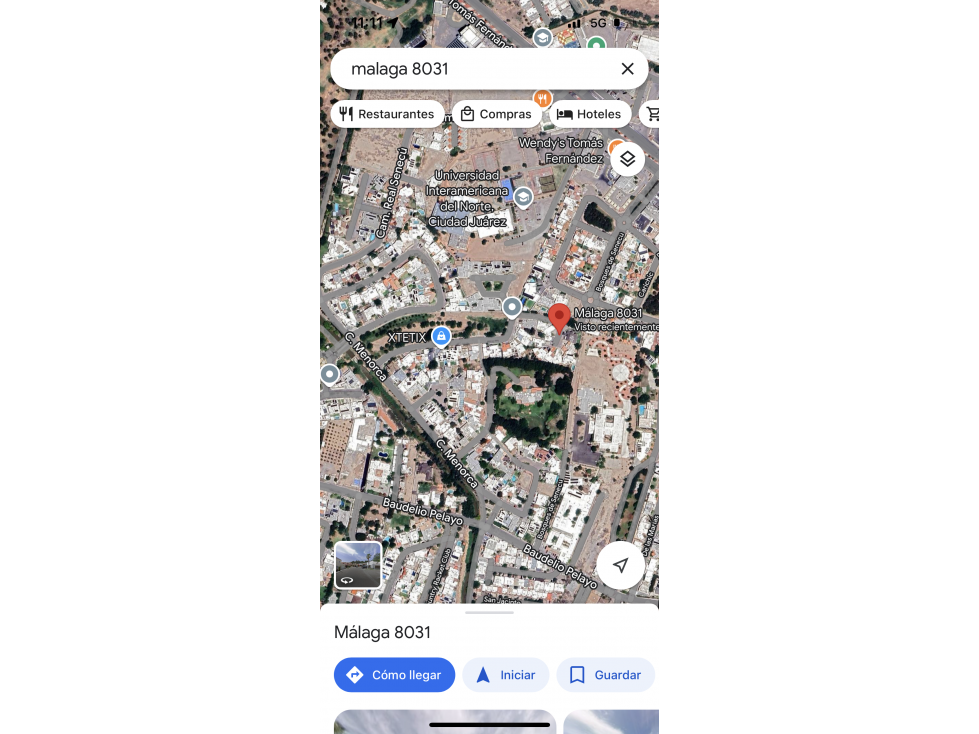Open the Street View thumbnail
Screen dimensions: 979x734
(358, 565)
